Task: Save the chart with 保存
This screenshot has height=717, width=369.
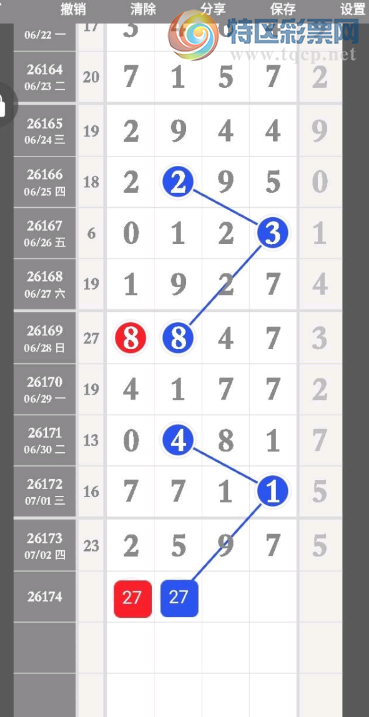Action: [x=283, y=9]
